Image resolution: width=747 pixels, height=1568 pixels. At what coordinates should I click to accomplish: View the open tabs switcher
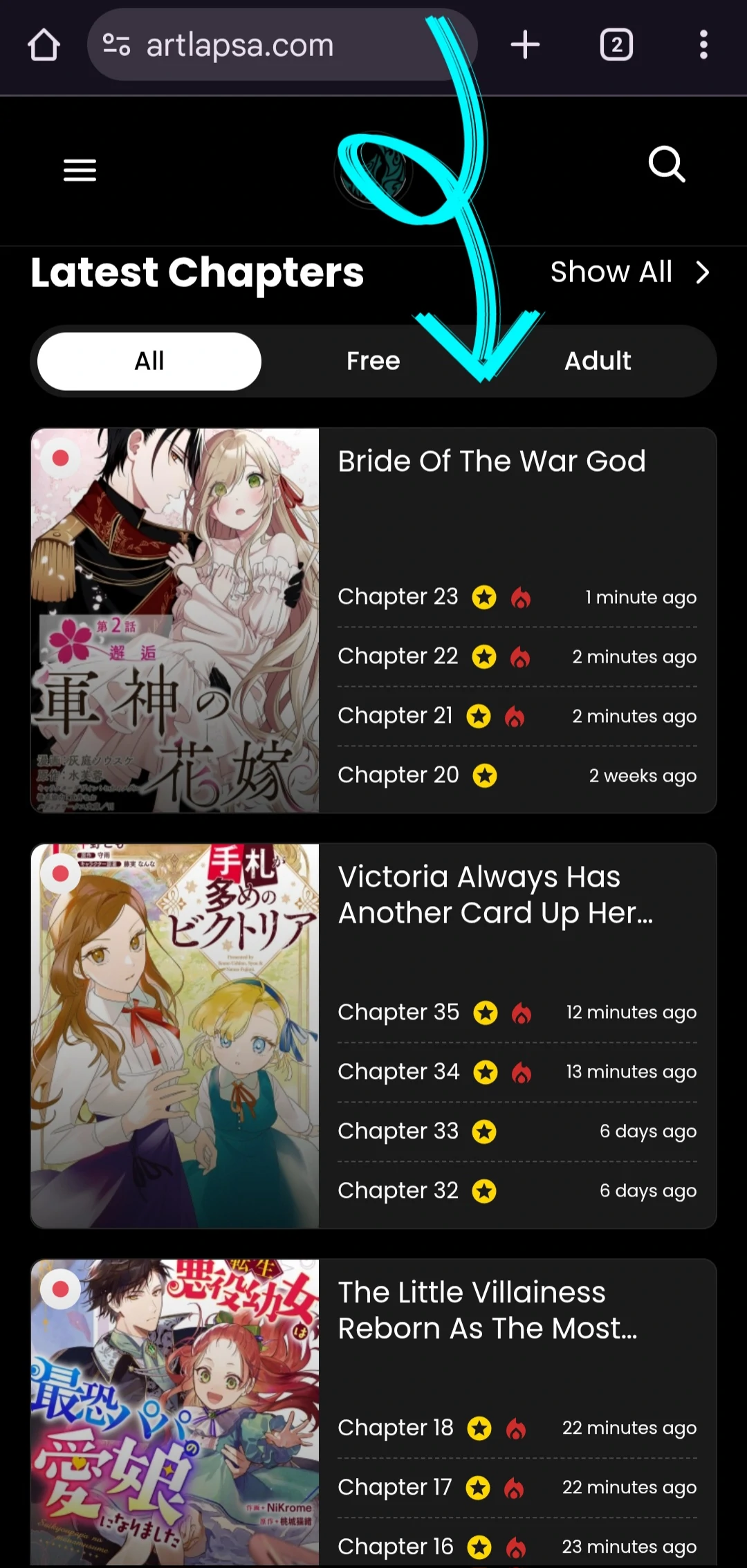click(x=616, y=46)
